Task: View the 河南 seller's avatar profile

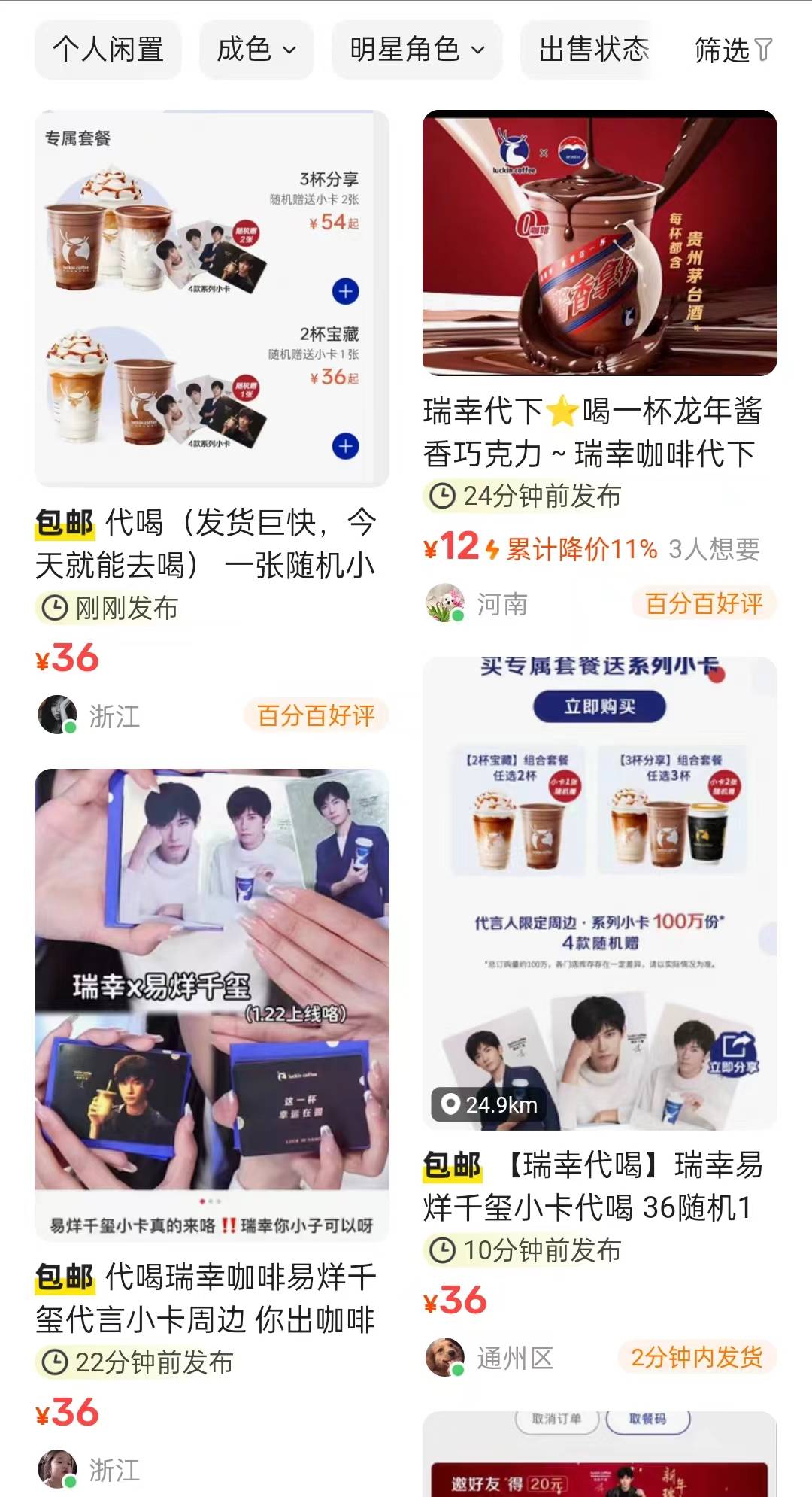Action: tap(445, 603)
